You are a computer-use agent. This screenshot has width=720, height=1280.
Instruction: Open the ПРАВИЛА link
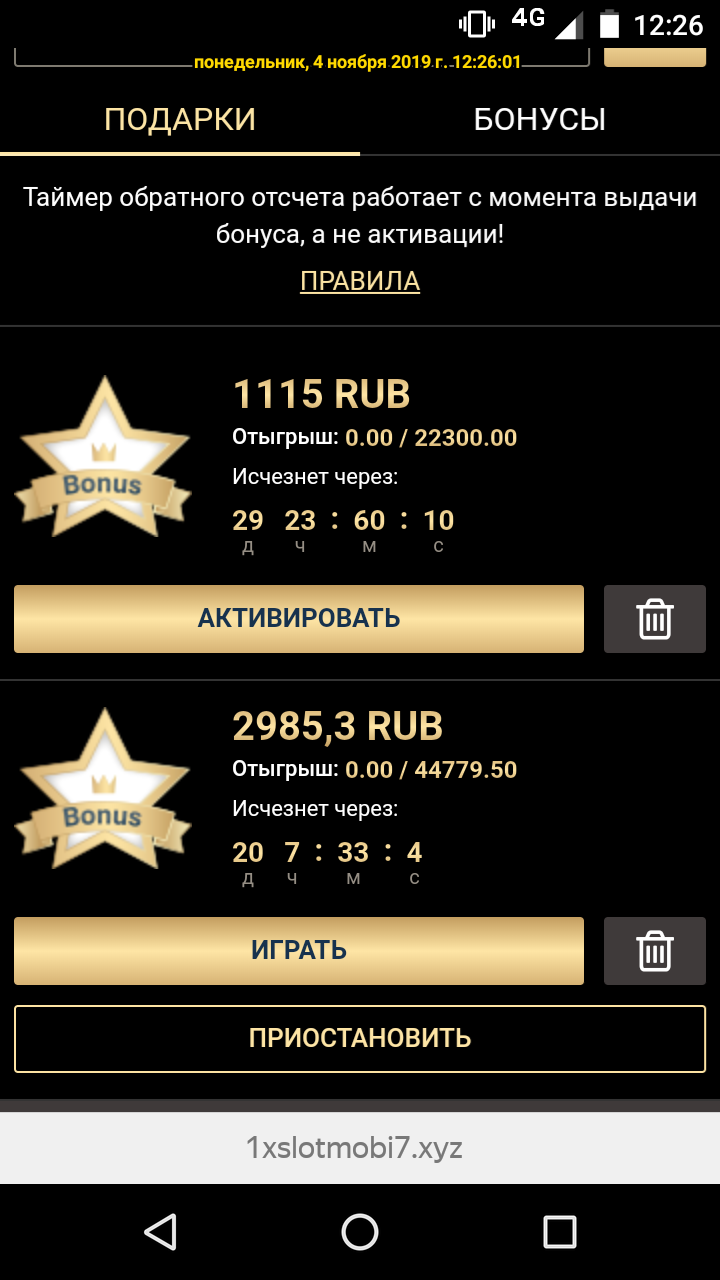[360, 281]
